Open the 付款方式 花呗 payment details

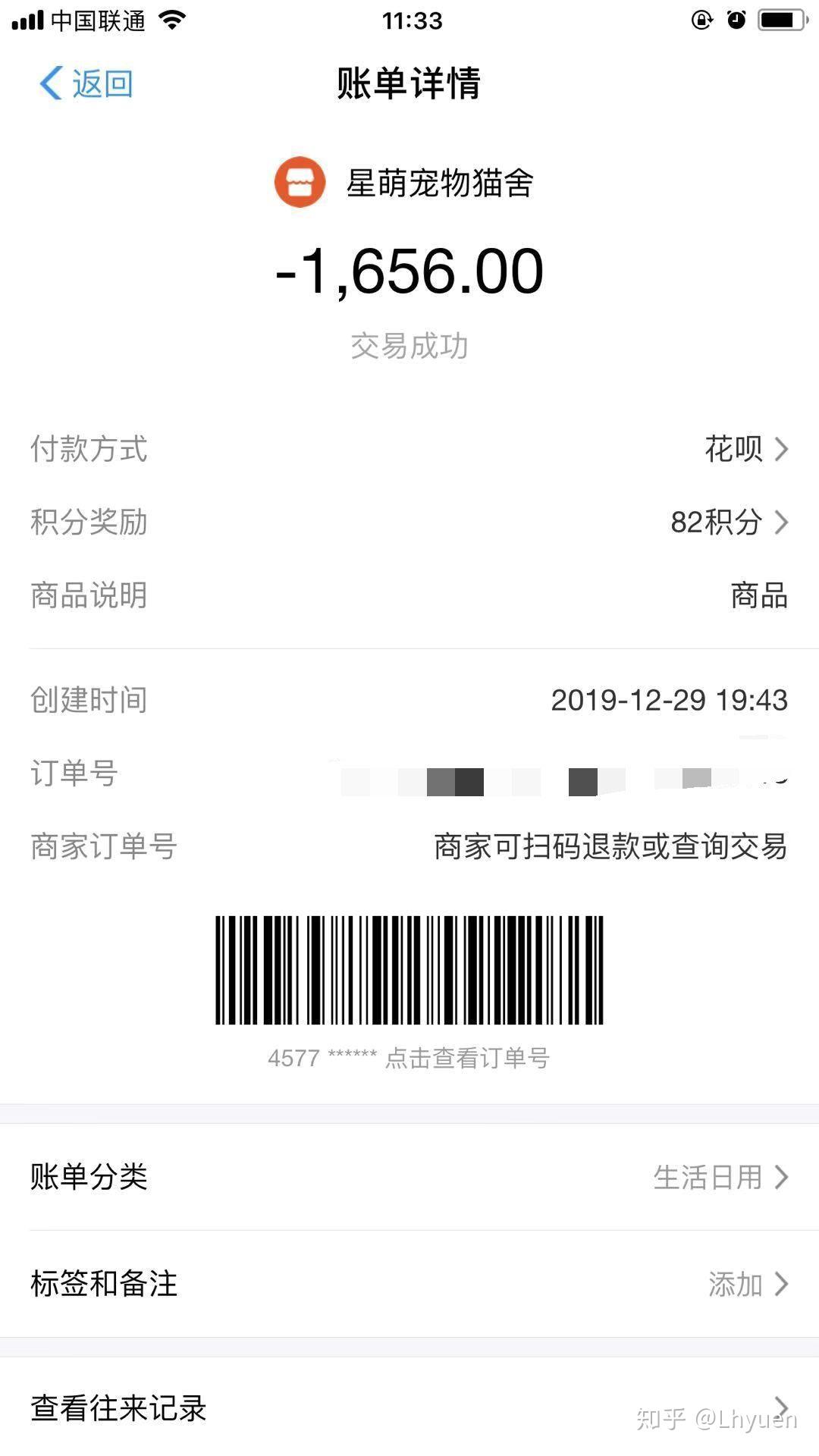745,449
